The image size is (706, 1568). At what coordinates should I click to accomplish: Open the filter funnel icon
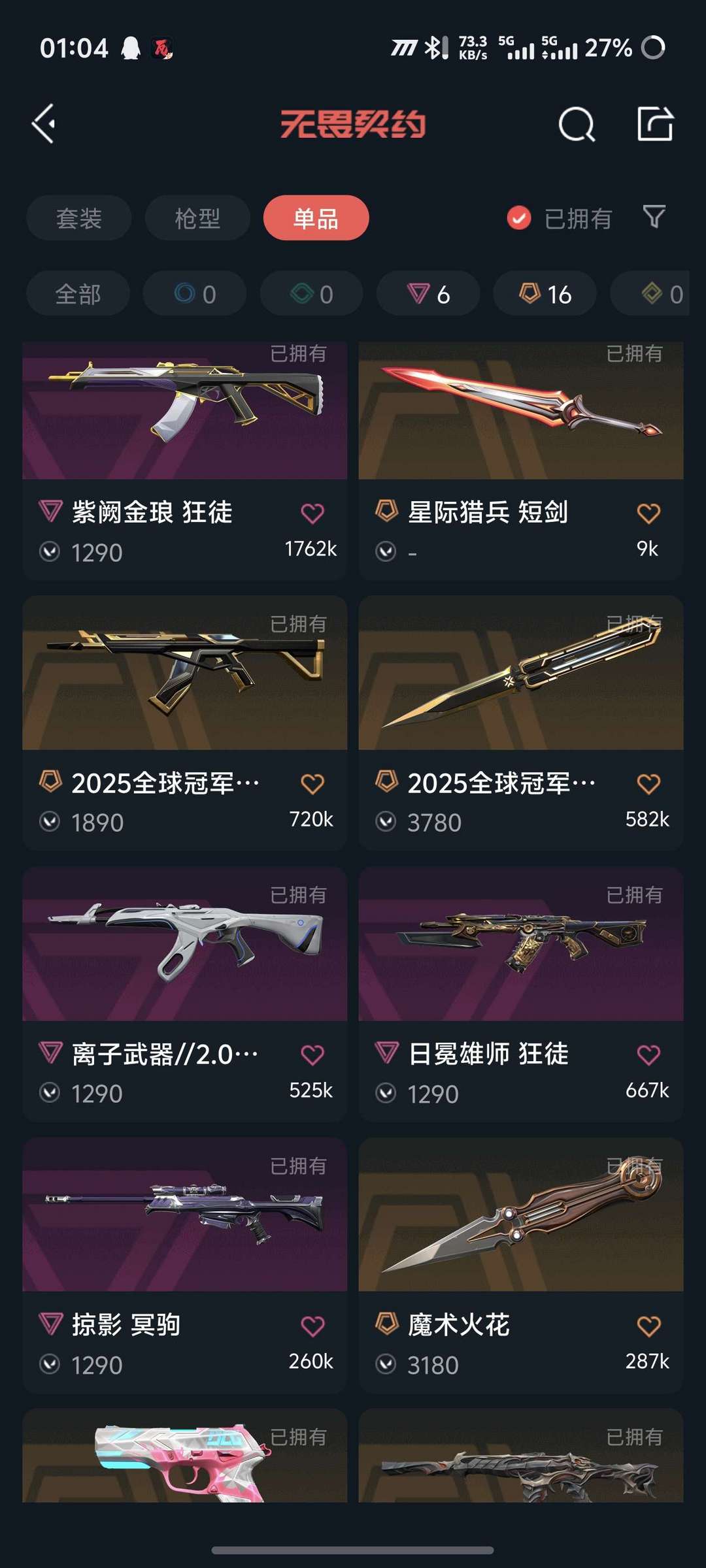pos(654,217)
